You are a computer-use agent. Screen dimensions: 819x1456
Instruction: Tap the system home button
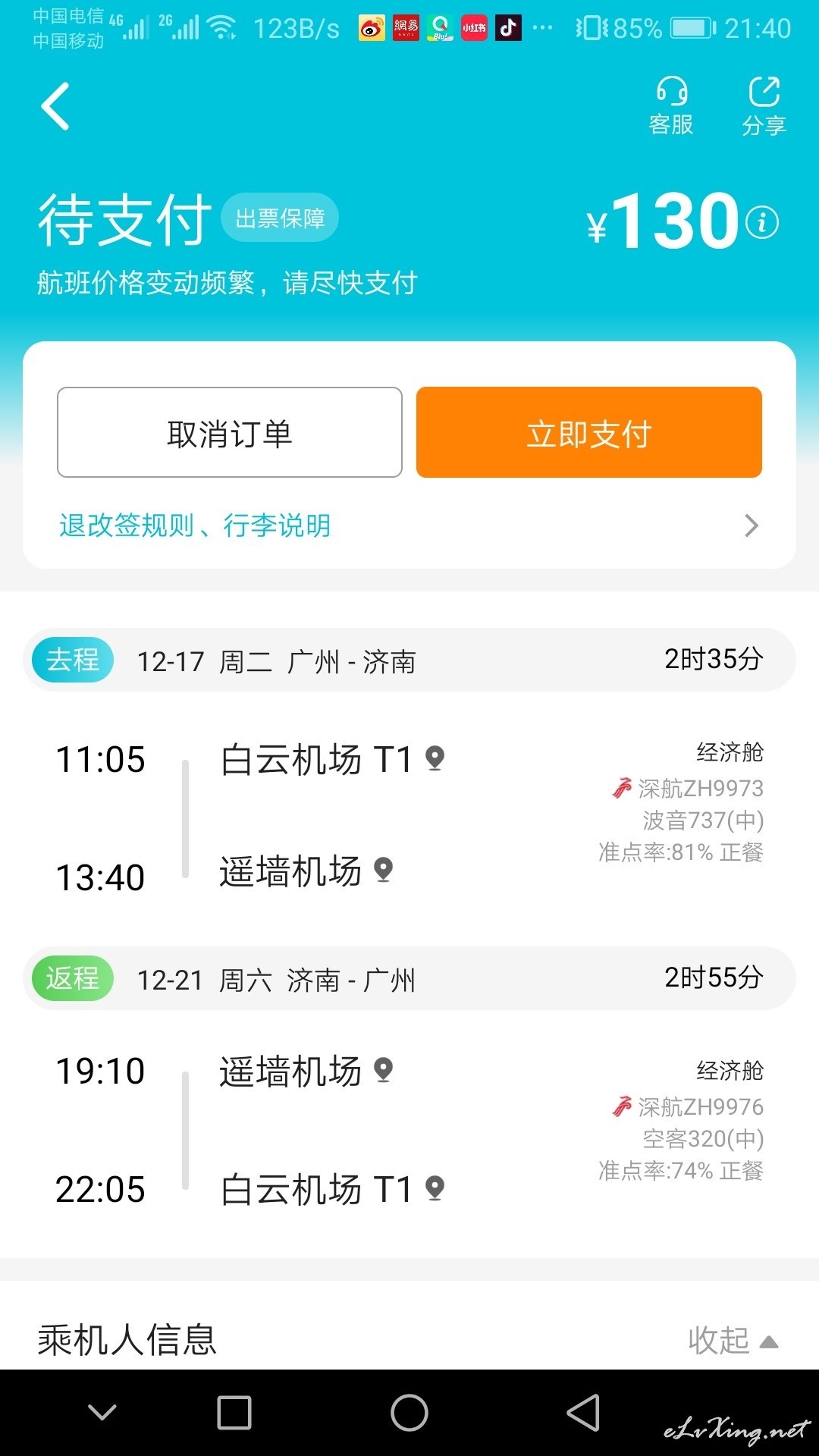(409, 1413)
